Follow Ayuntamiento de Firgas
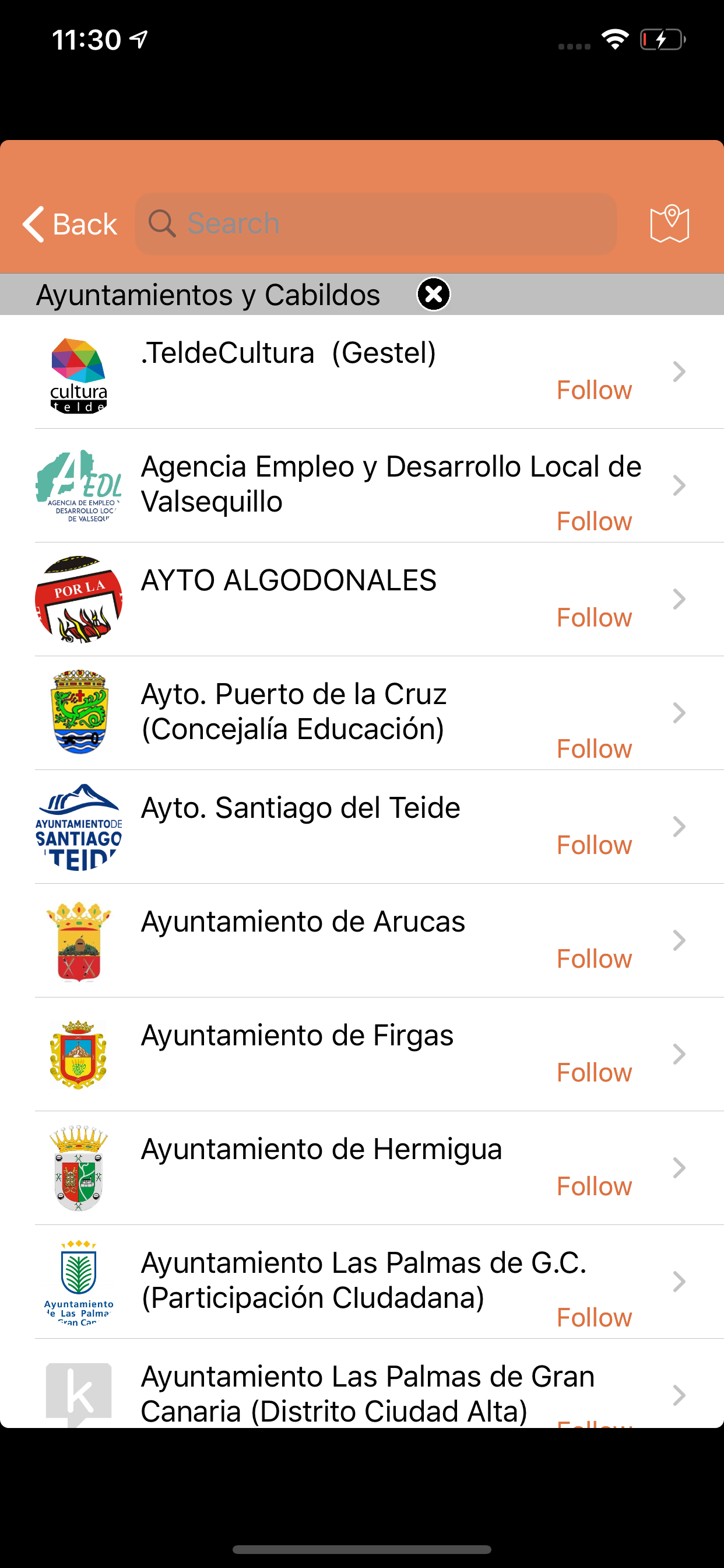Screen dimensions: 724x1568 594,1073
